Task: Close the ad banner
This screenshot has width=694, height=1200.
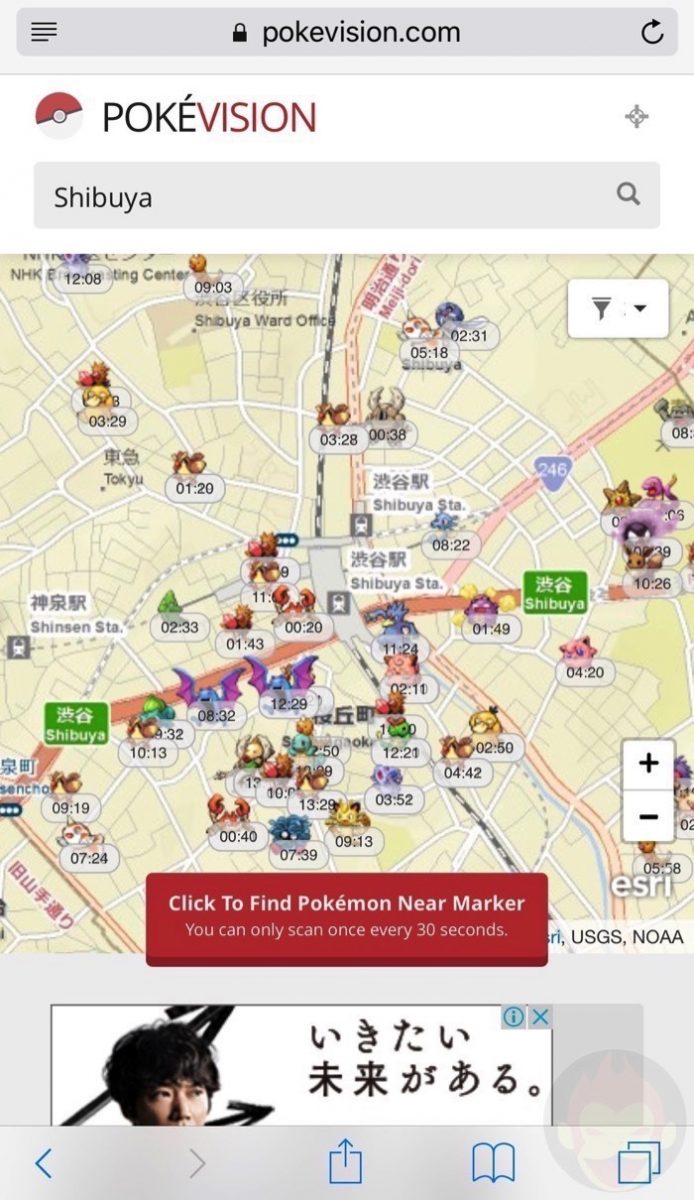Action: (x=540, y=1017)
